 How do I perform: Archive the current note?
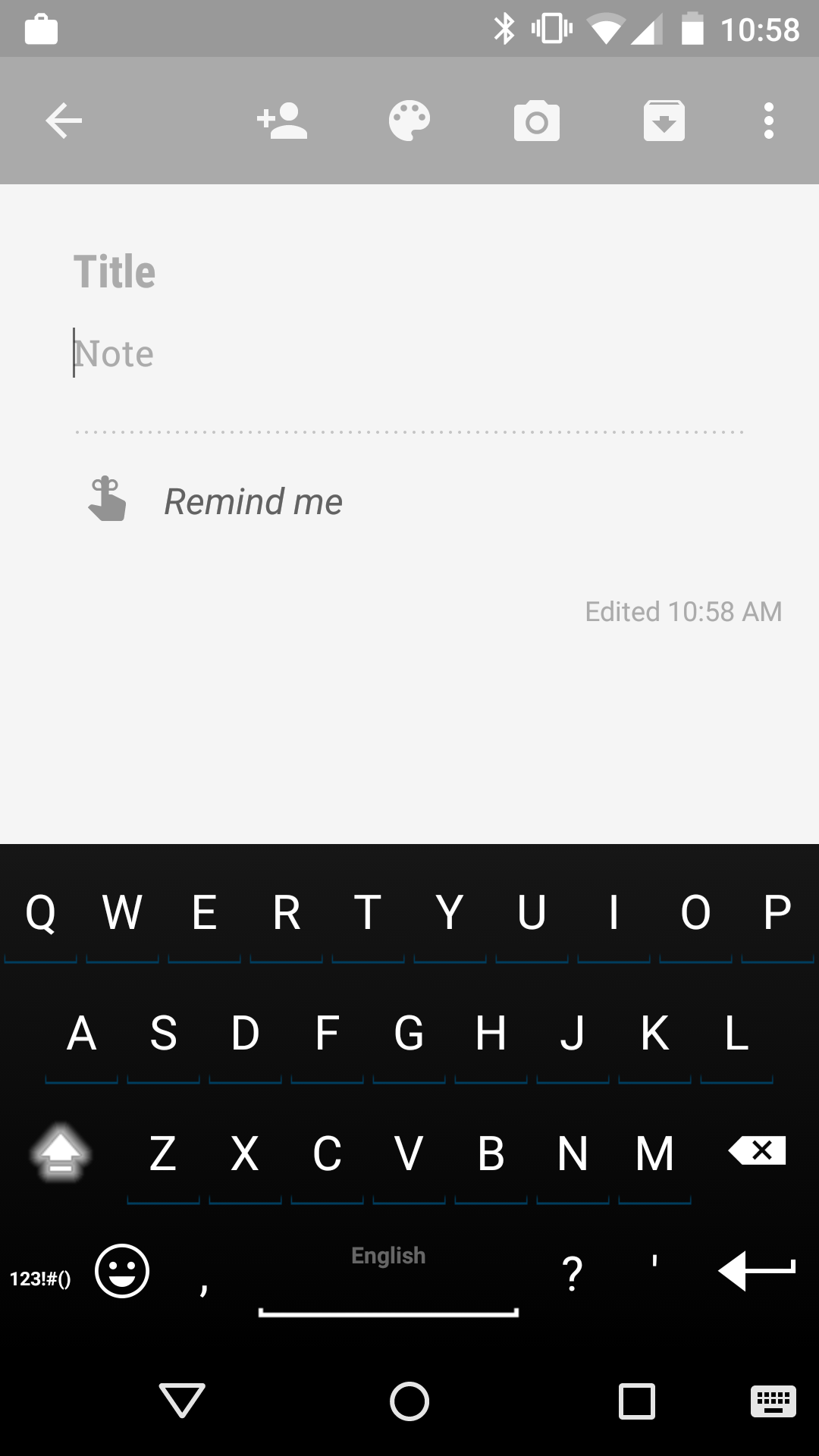pos(664,120)
